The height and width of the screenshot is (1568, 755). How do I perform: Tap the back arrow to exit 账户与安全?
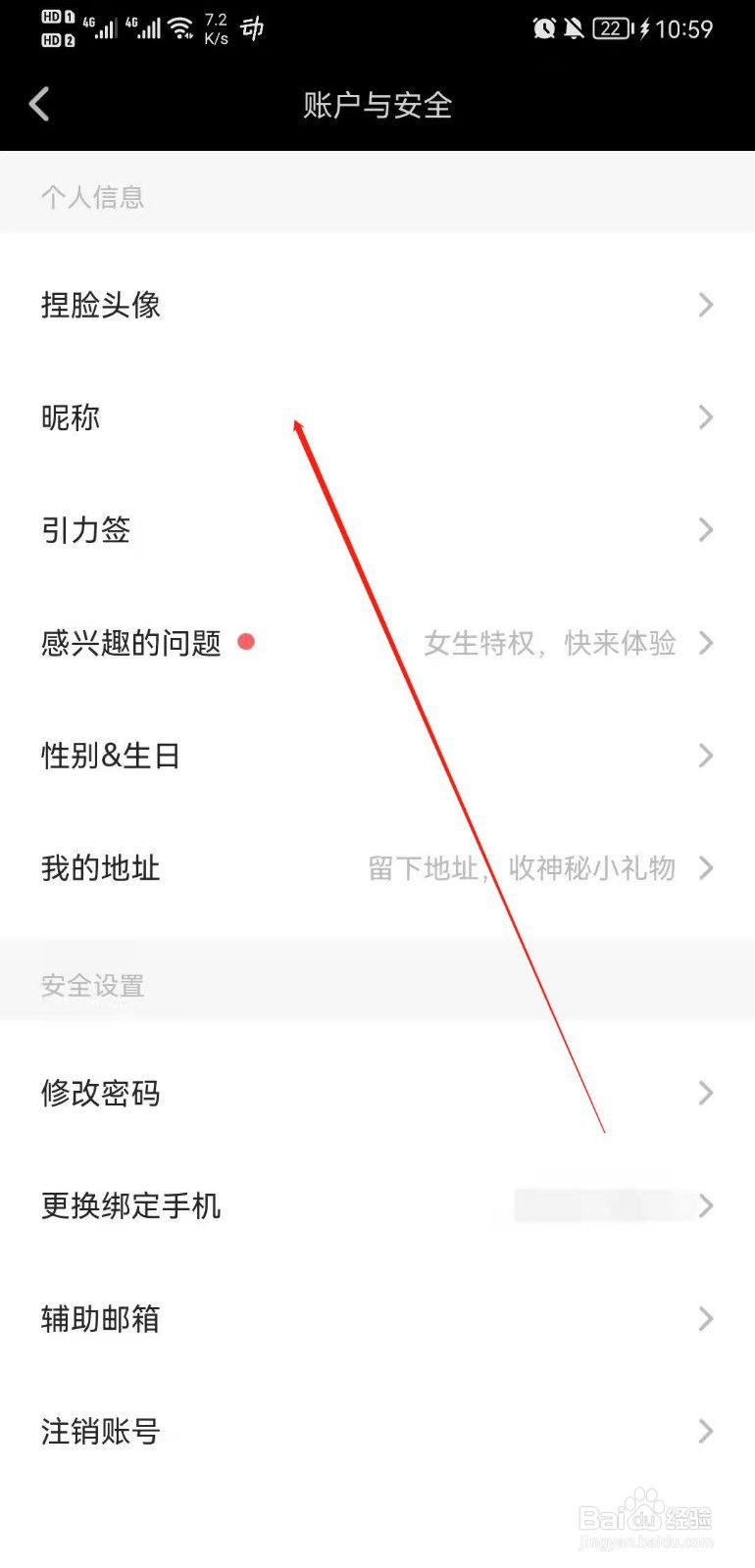click(x=39, y=103)
